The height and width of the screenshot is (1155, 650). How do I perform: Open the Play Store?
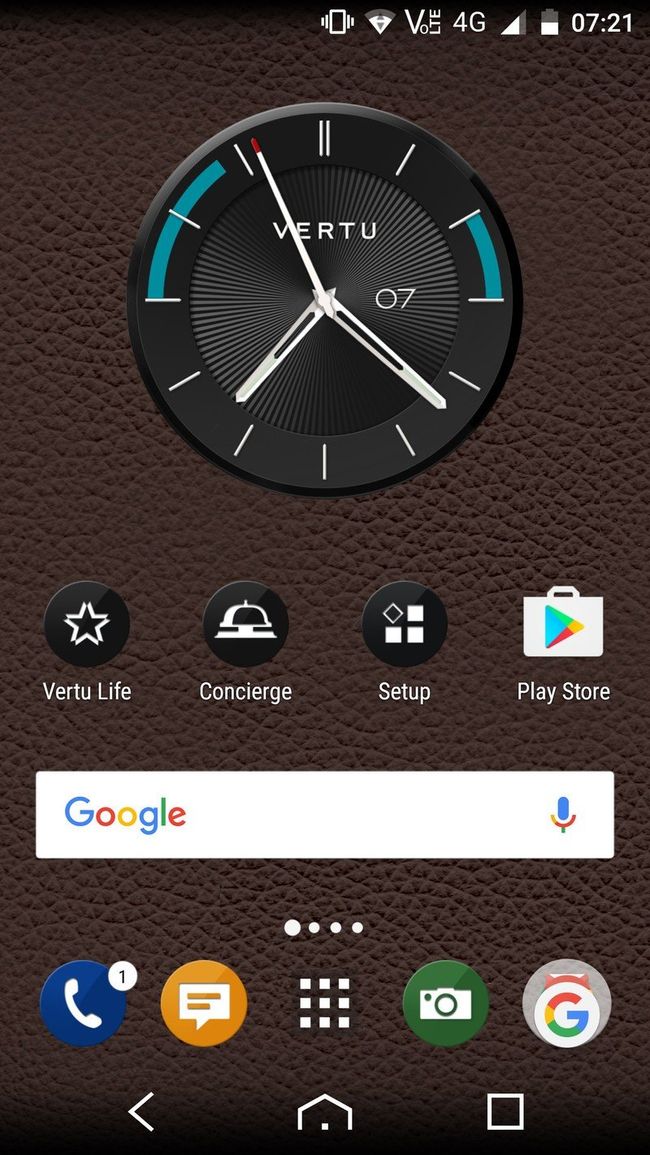(563, 625)
